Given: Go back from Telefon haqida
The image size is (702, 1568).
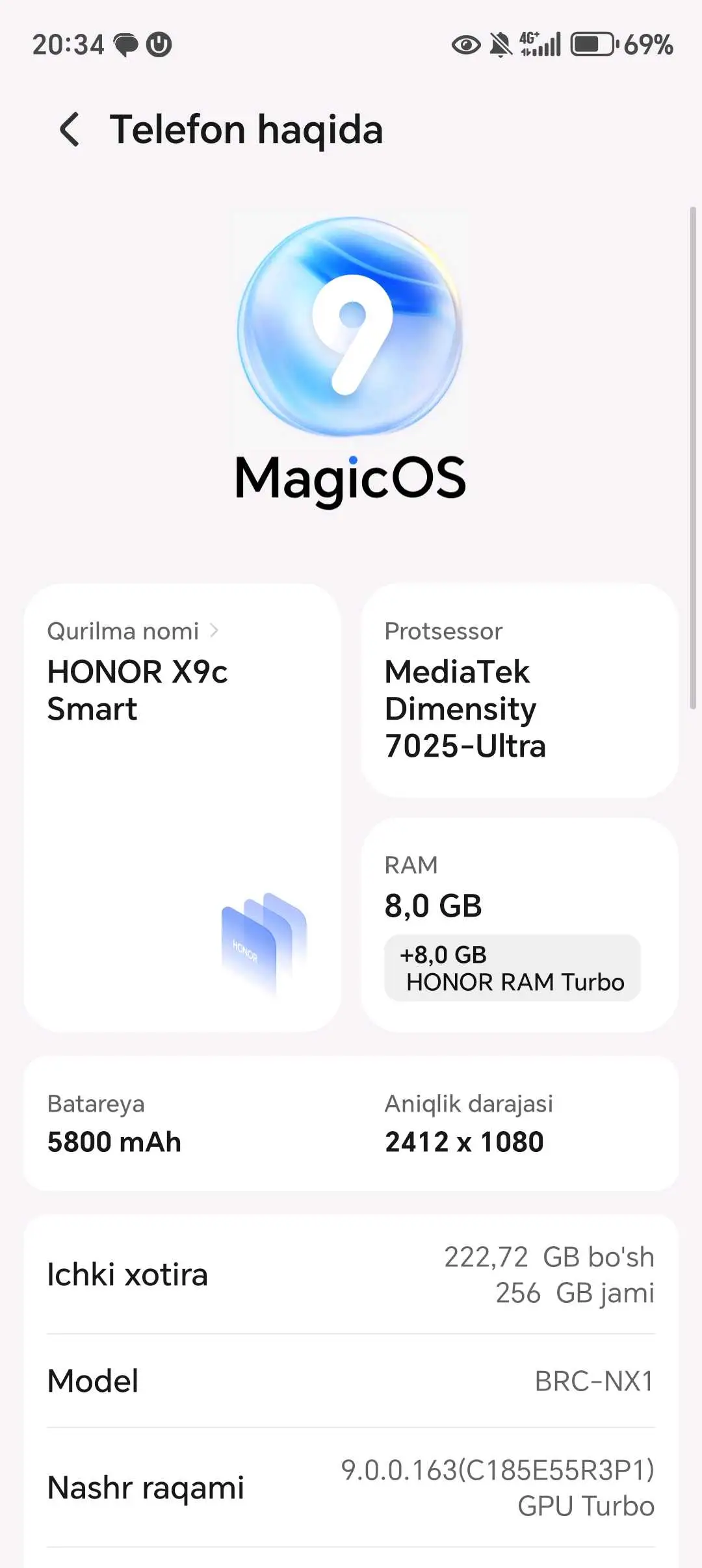Looking at the screenshot, I should point(70,129).
